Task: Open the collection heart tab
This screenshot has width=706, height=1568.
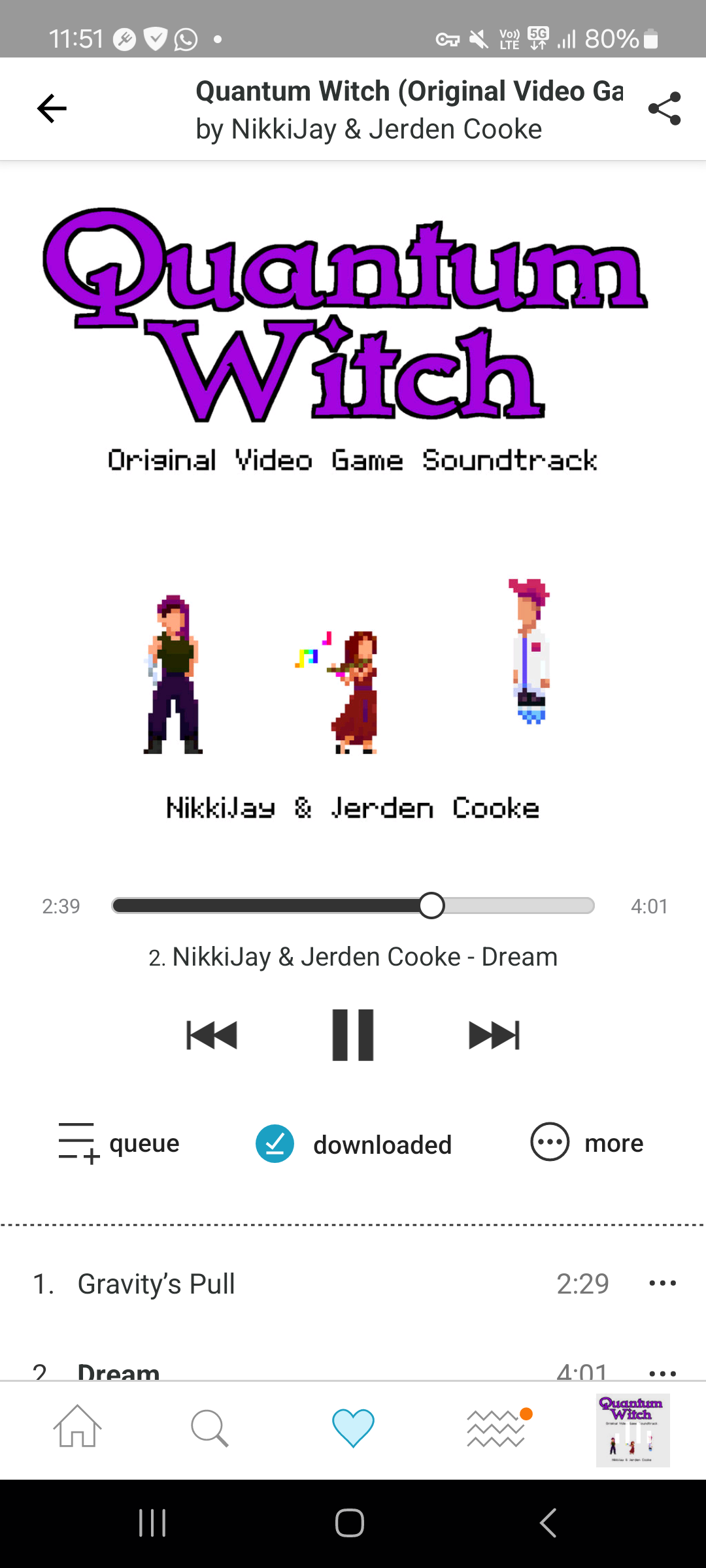Action: 353,1428
